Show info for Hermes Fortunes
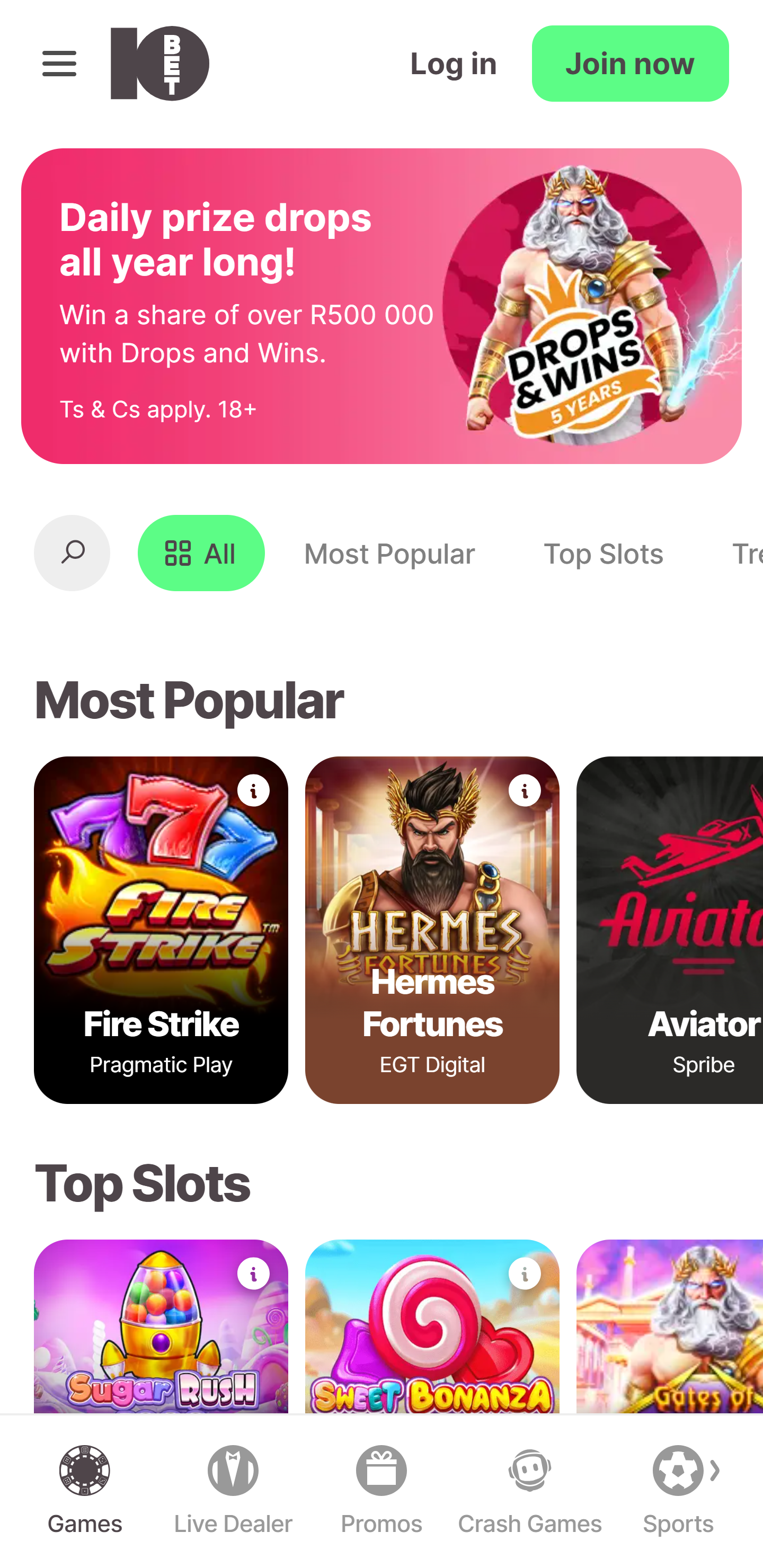Screen dimensions: 763x1568 tap(524, 791)
